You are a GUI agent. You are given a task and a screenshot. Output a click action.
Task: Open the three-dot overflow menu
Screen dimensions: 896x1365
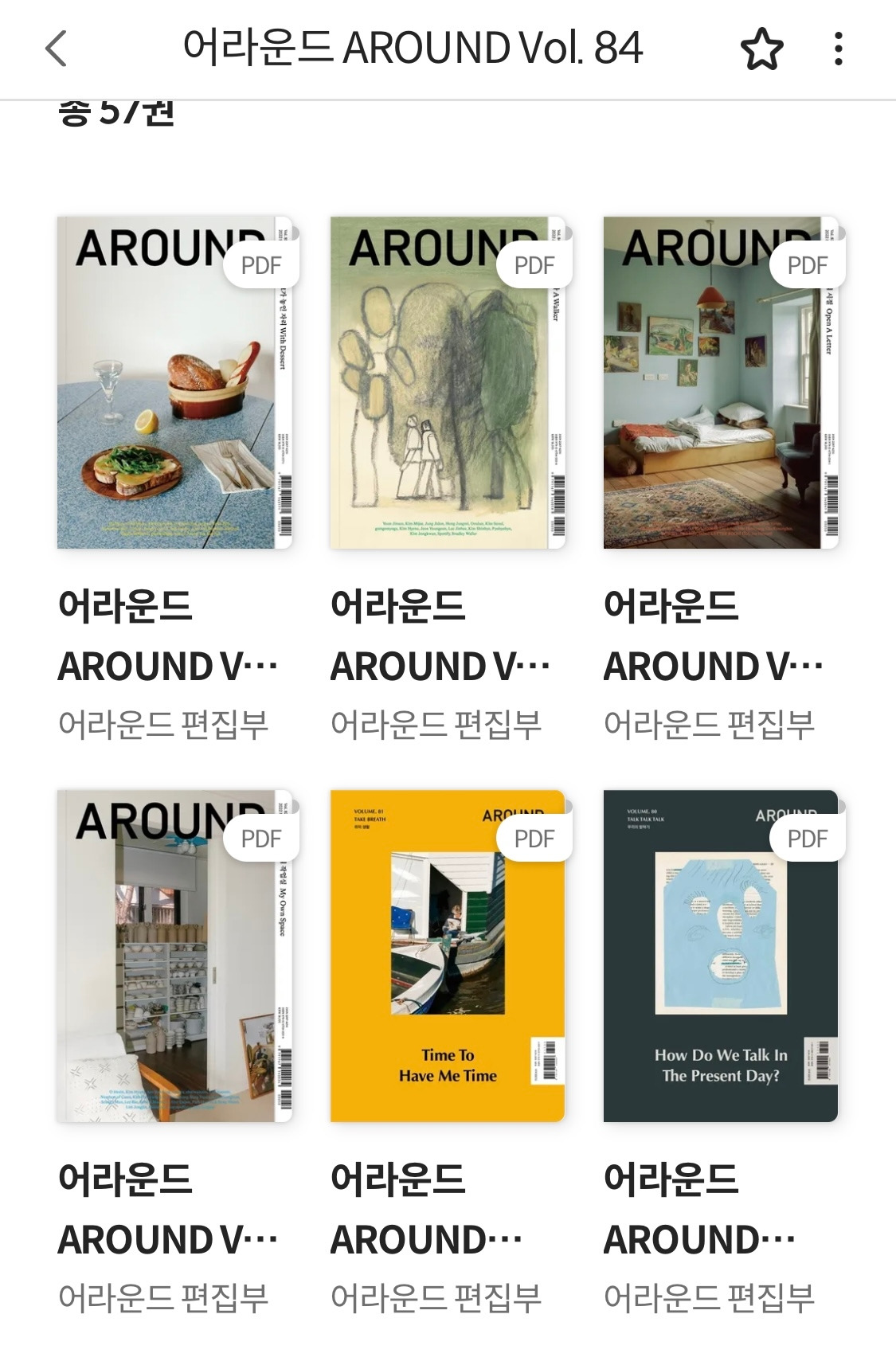836,49
